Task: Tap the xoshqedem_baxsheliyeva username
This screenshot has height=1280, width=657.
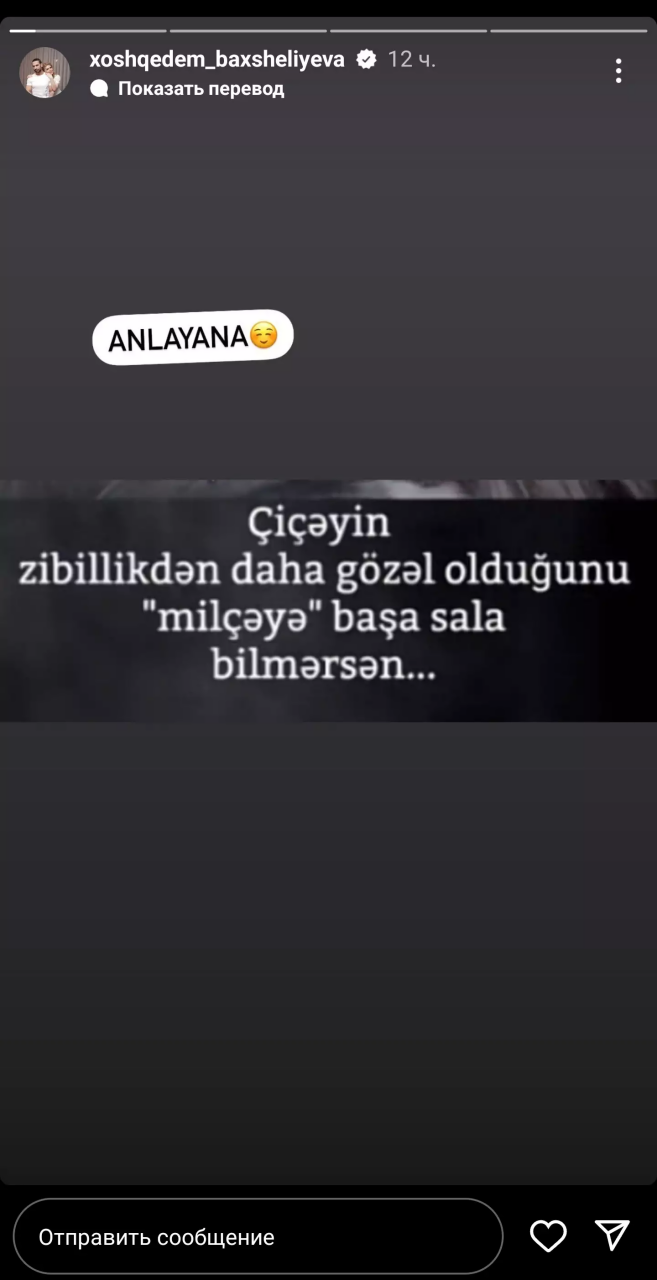Action: pos(217,59)
